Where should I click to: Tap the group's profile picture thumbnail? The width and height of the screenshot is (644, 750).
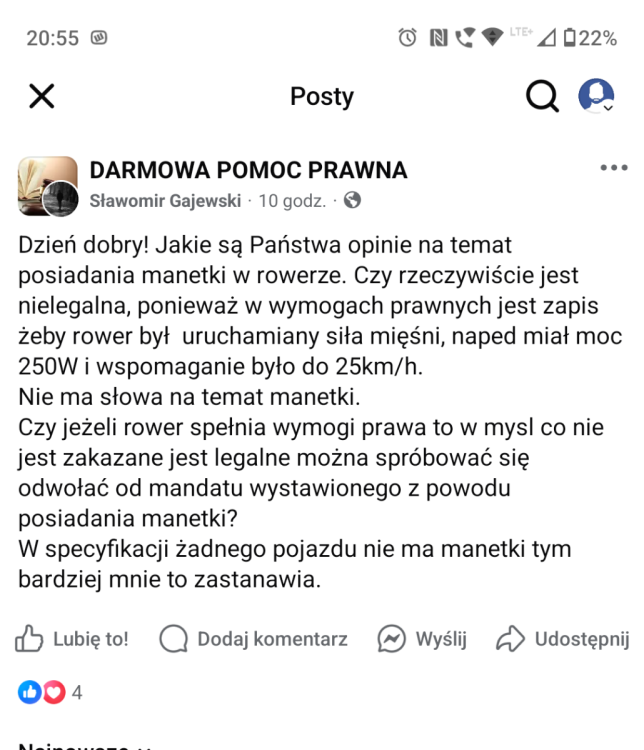[x=46, y=185]
